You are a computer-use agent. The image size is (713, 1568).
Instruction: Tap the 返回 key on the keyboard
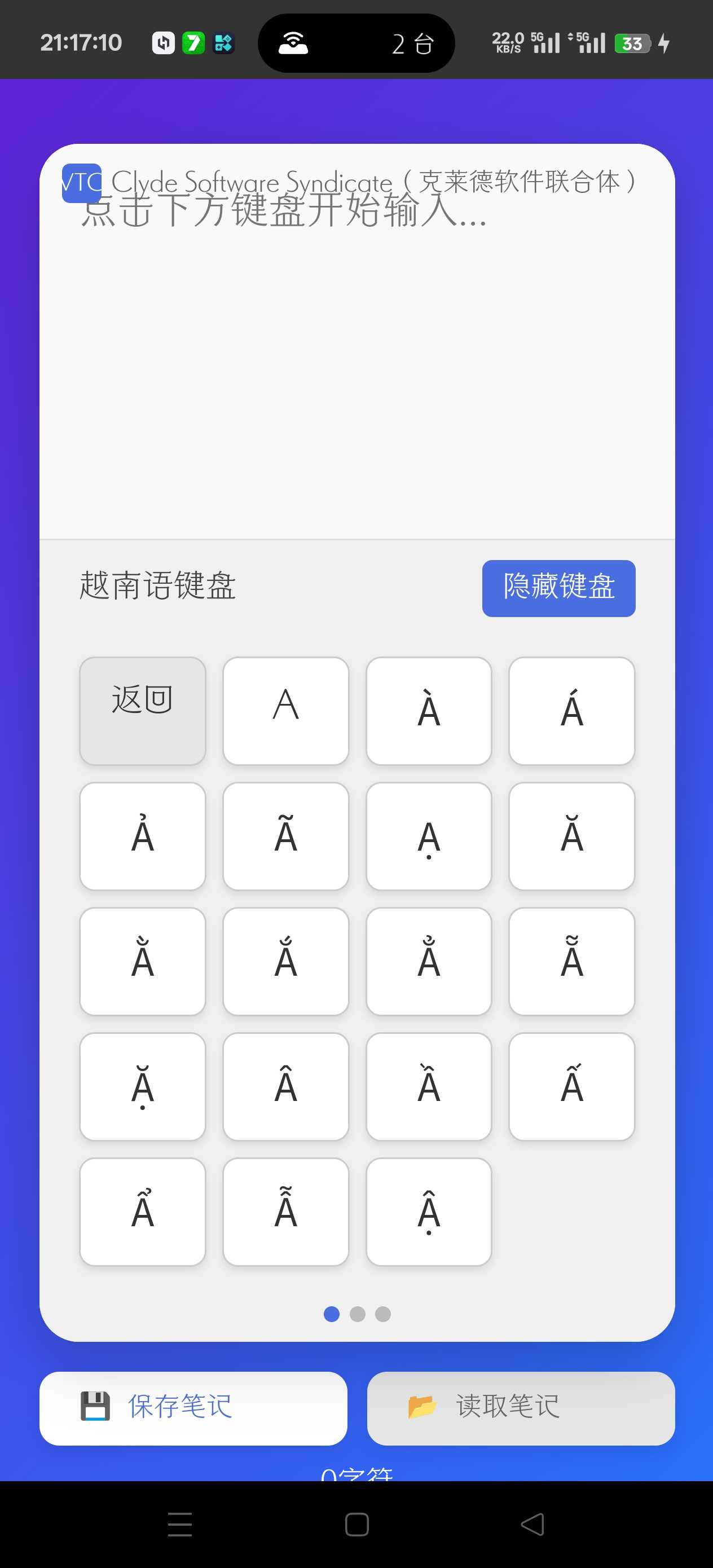pos(143,710)
